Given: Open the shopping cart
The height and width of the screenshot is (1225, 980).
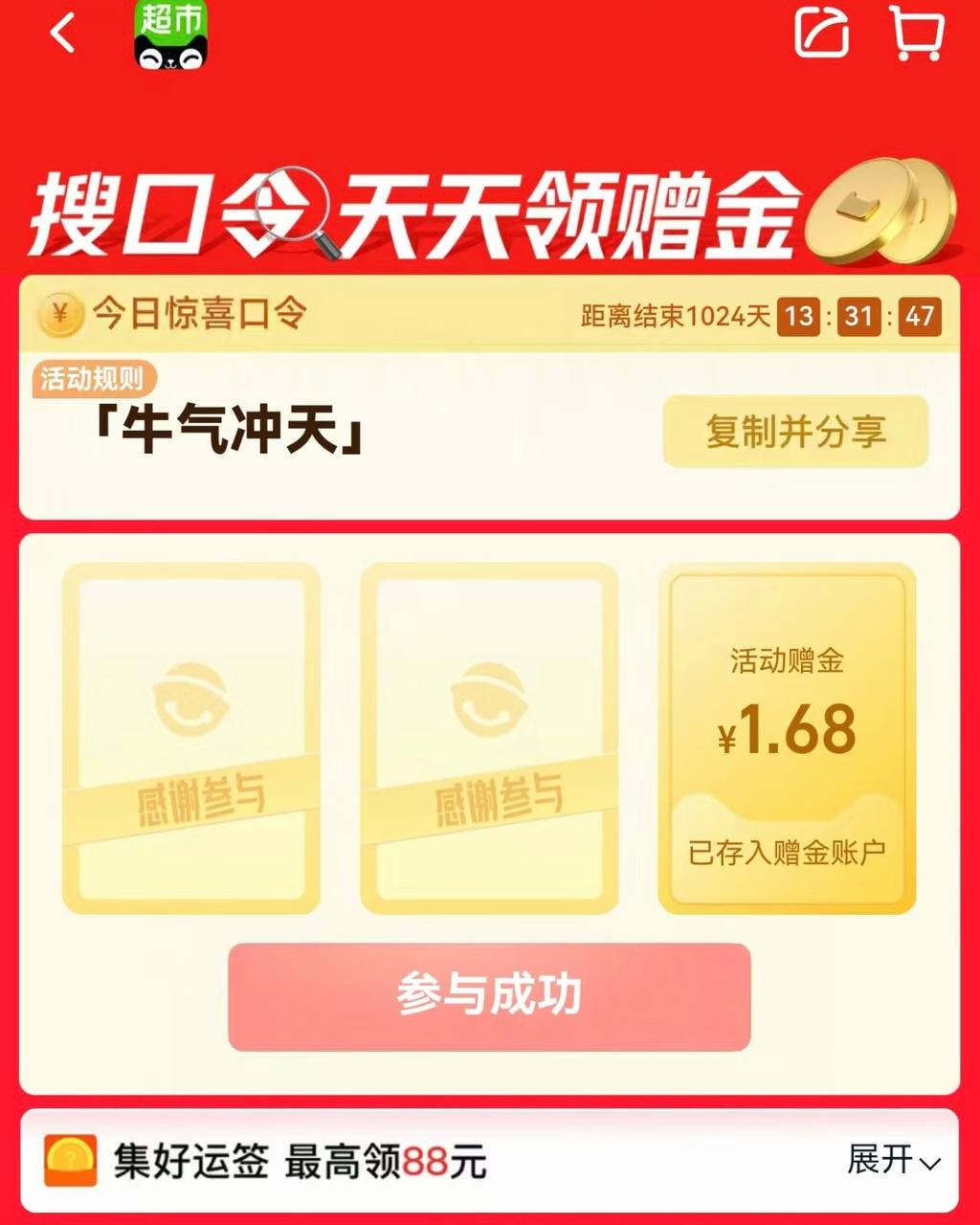Looking at the screenshot, I should click(917, 33).
